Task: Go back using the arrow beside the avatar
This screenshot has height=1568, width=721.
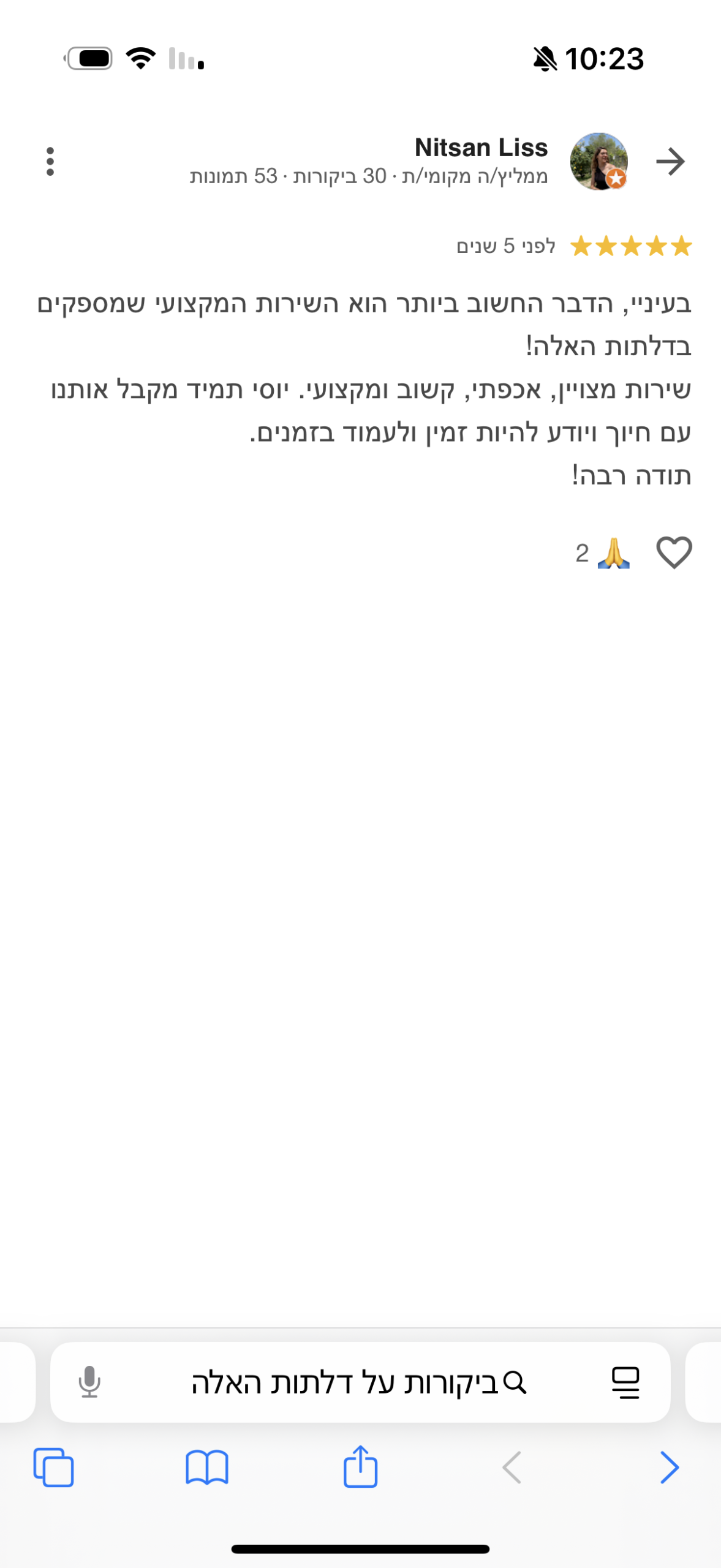Action: click(x=670, y=162)
